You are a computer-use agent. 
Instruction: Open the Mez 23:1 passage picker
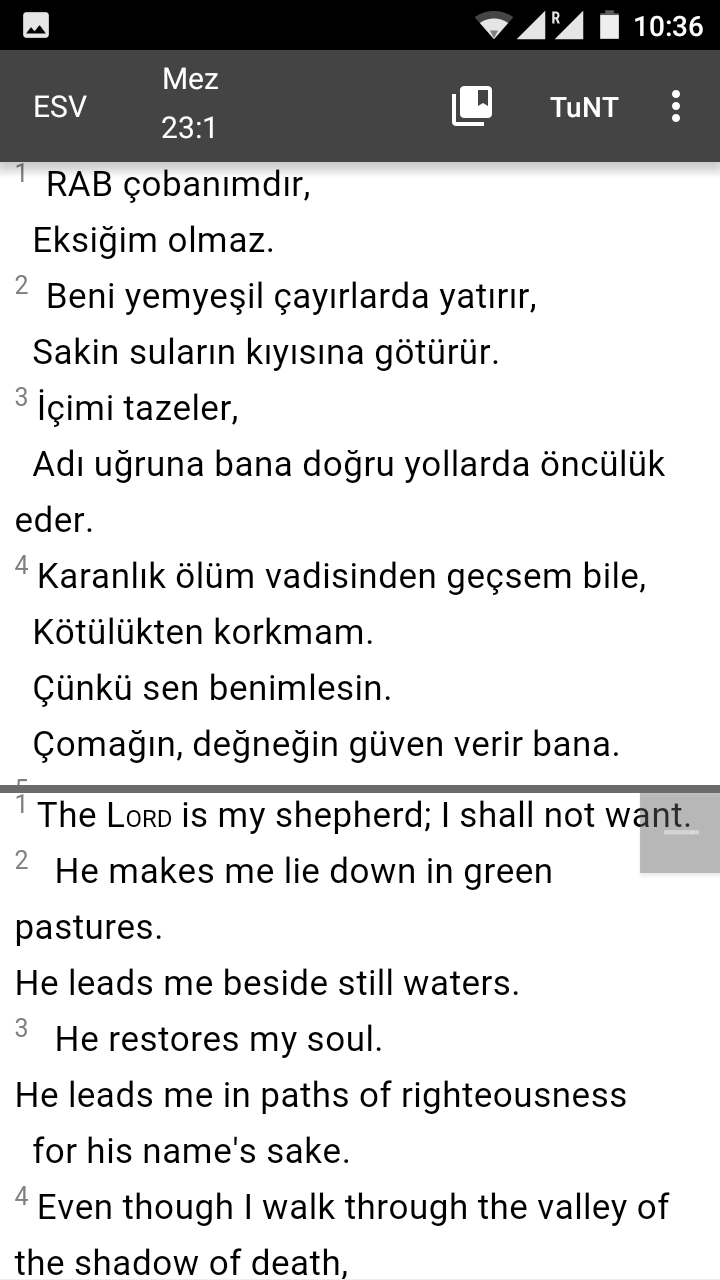(190, 104)
